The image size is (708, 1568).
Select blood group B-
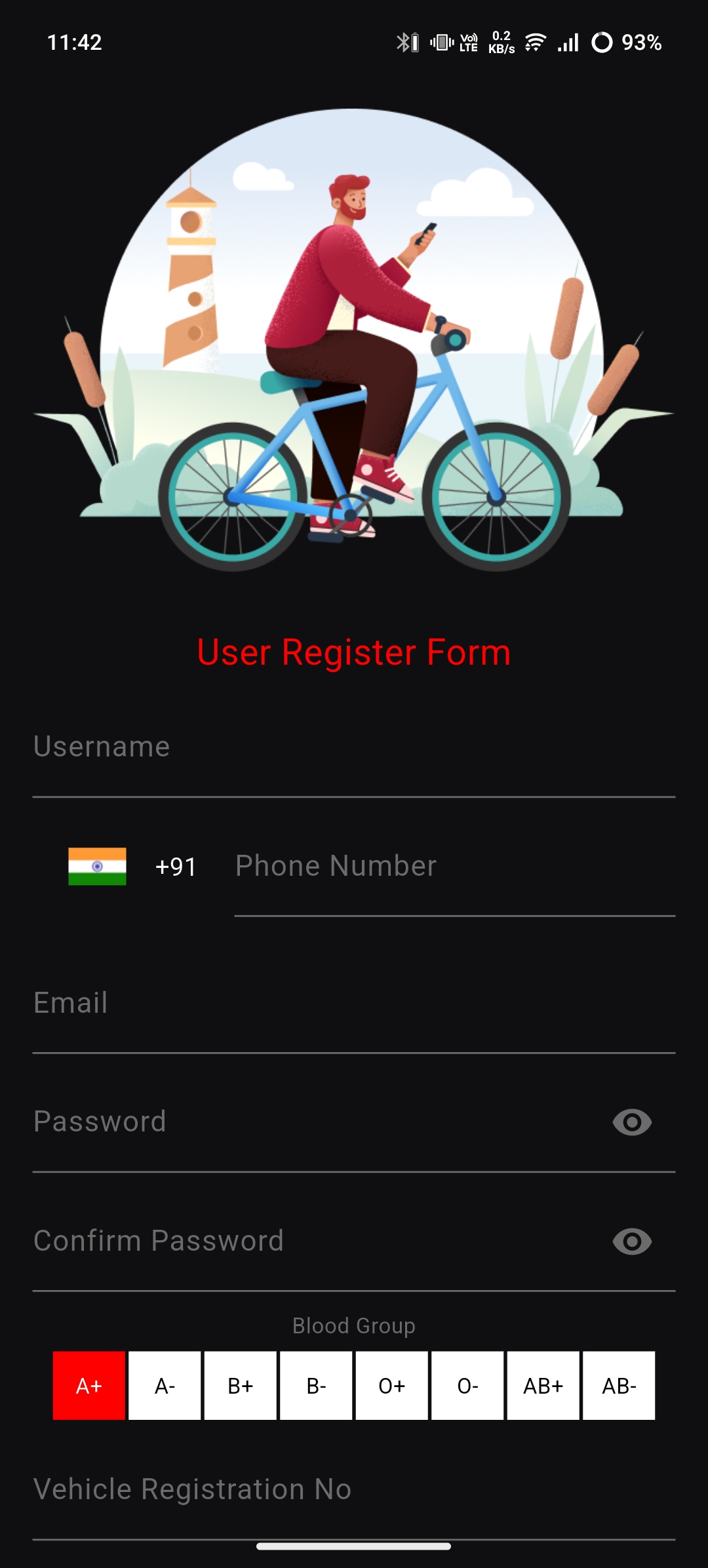tap(316, 1386)
